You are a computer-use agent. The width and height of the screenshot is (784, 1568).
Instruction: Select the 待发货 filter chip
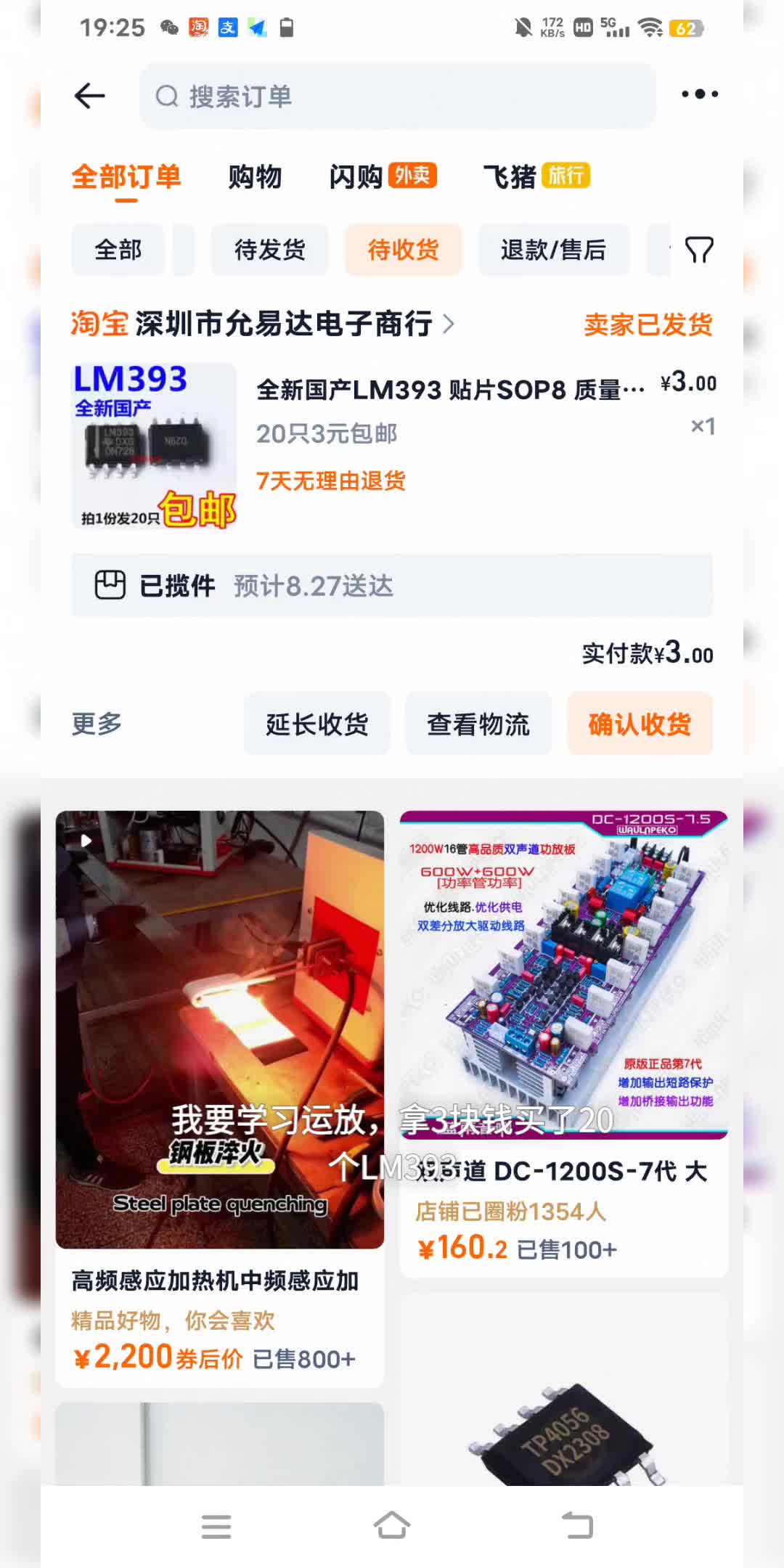point(270,250)
